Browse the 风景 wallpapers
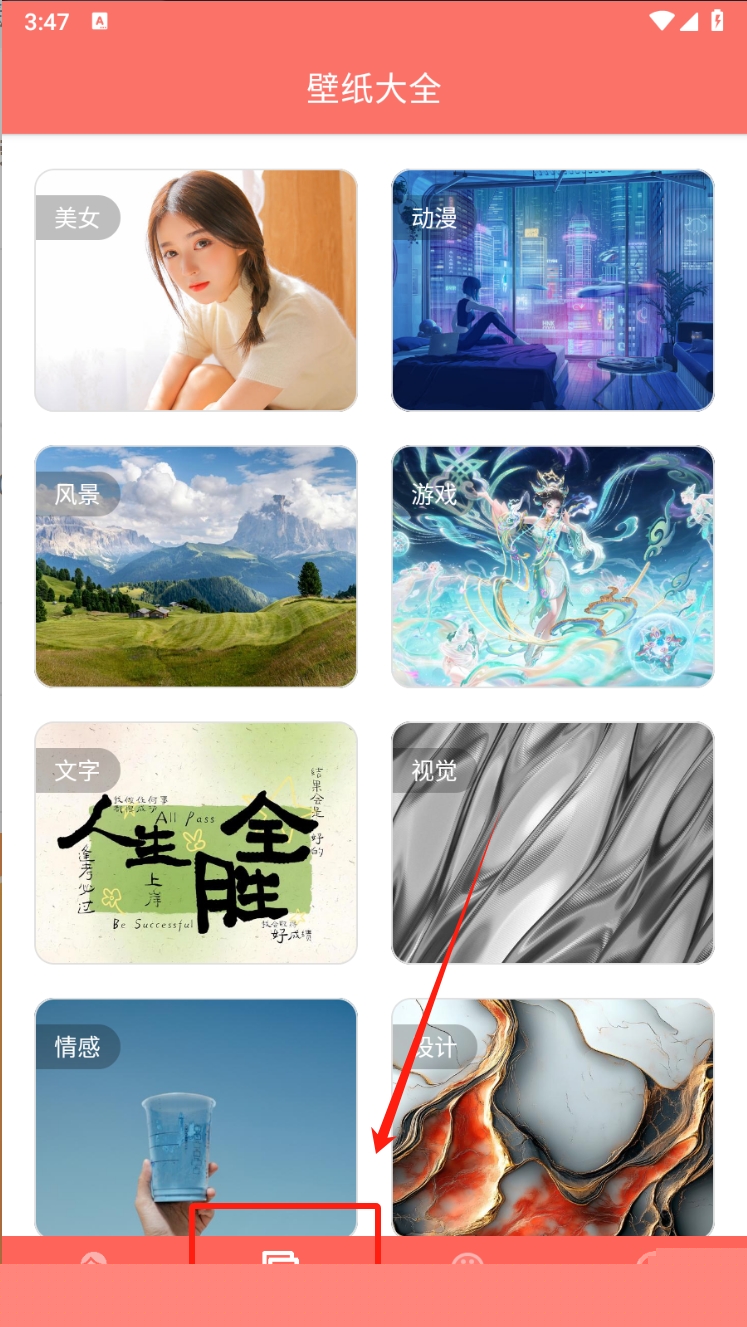 click(196, 566)
